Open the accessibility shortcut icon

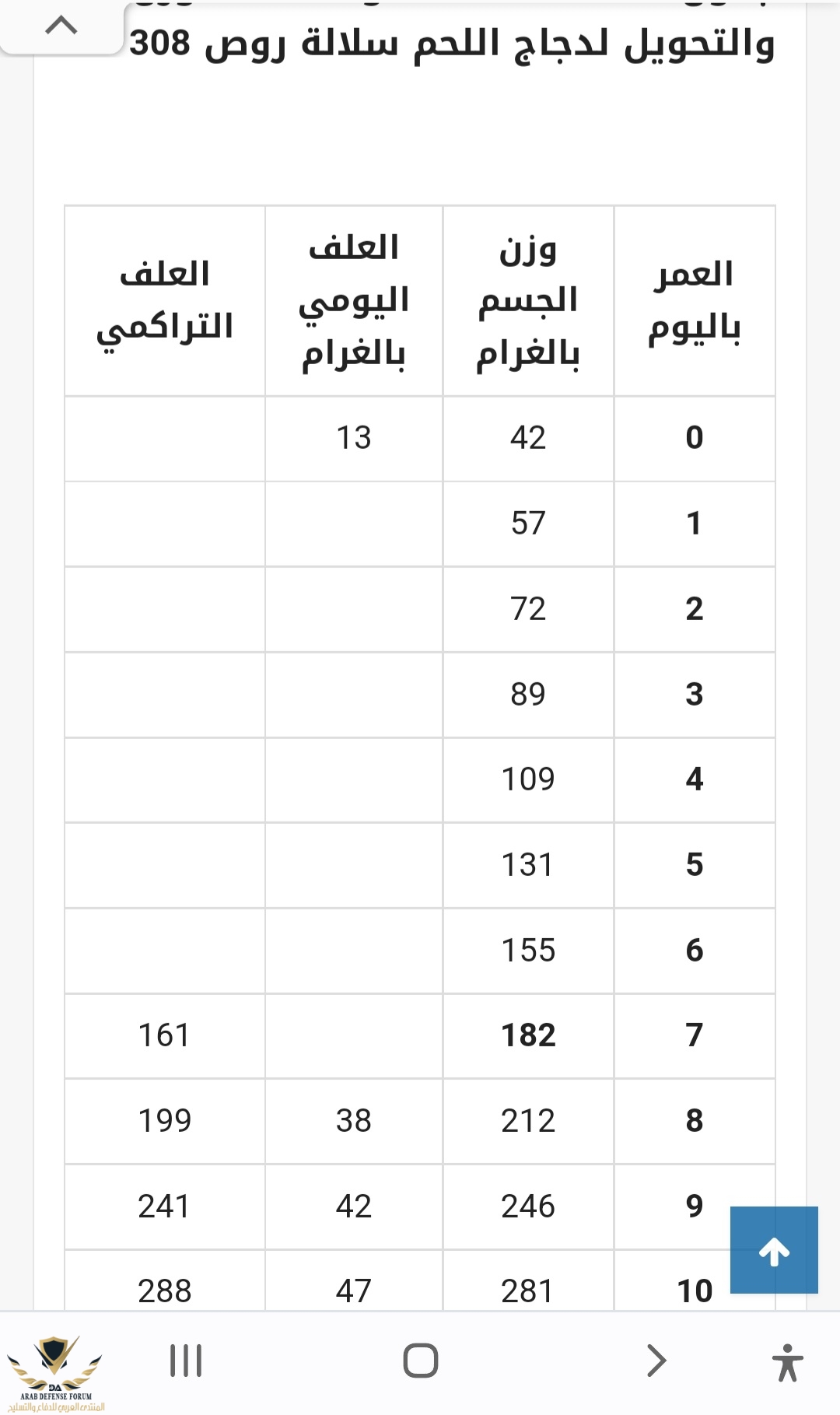[787, 1362]
